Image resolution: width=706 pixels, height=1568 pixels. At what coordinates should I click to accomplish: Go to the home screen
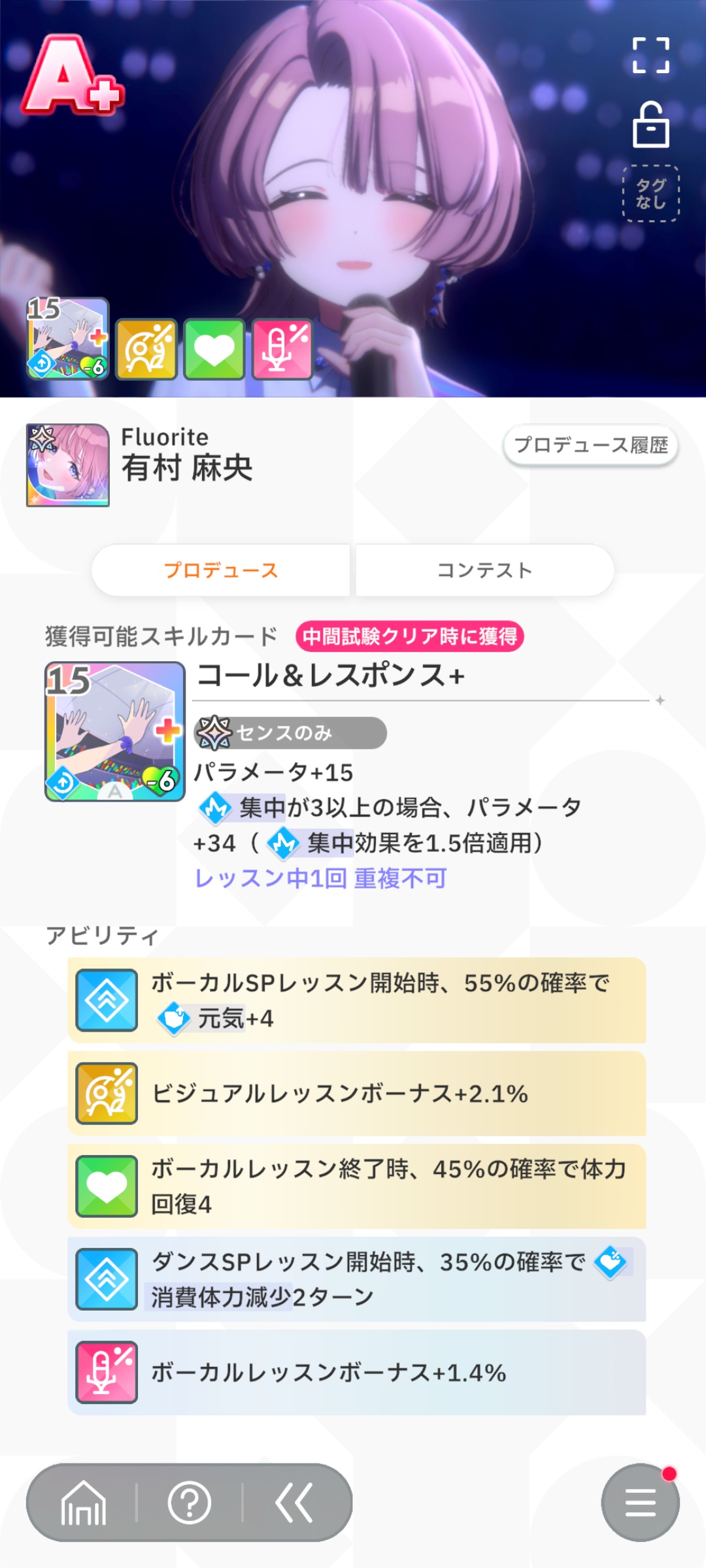click(x=84, y=1503)
